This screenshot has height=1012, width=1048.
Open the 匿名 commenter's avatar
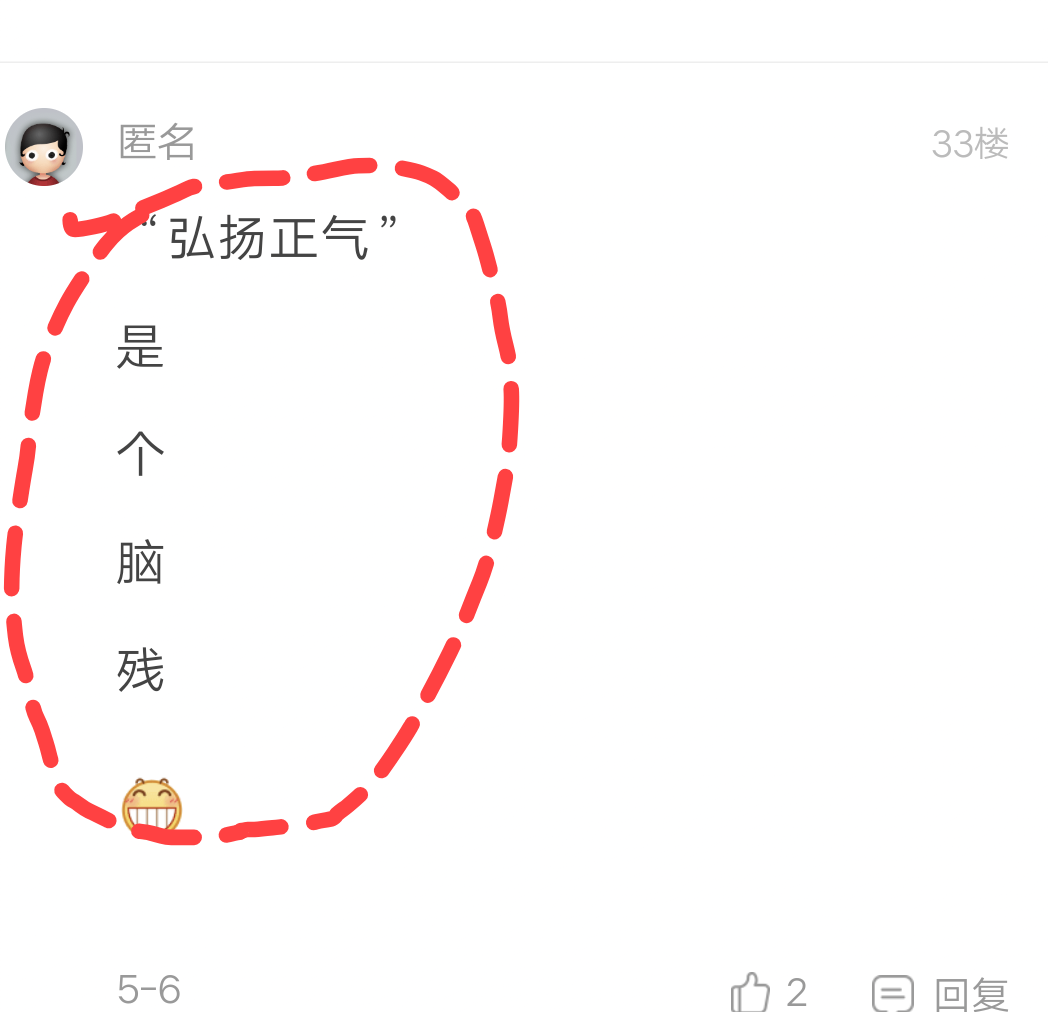click(44, 147)
